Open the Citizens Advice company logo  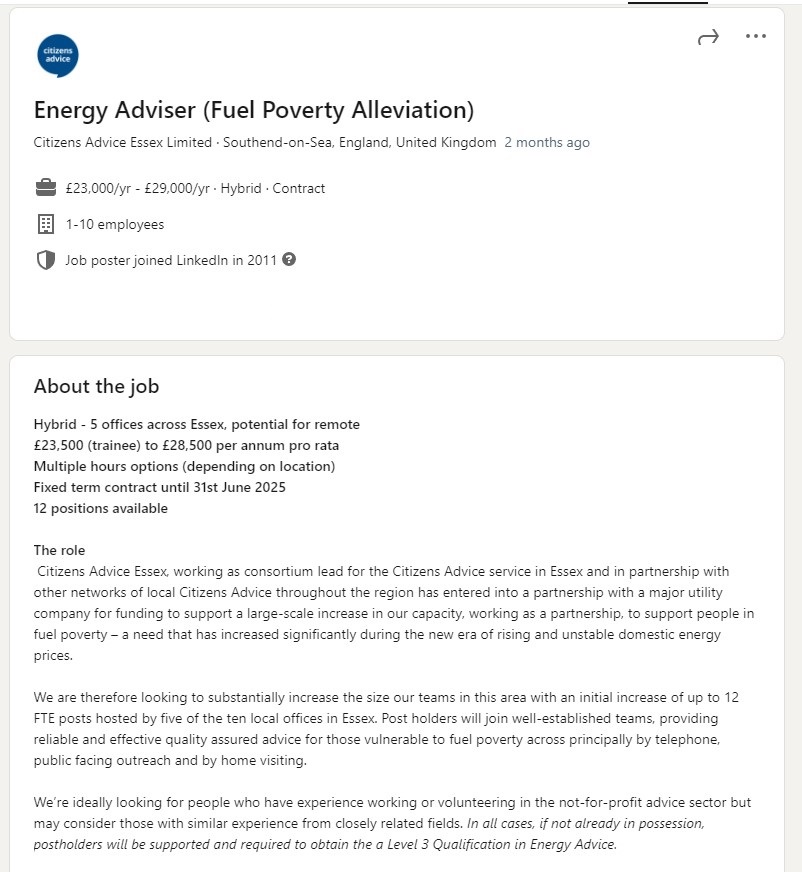click(x=58, y=56)
